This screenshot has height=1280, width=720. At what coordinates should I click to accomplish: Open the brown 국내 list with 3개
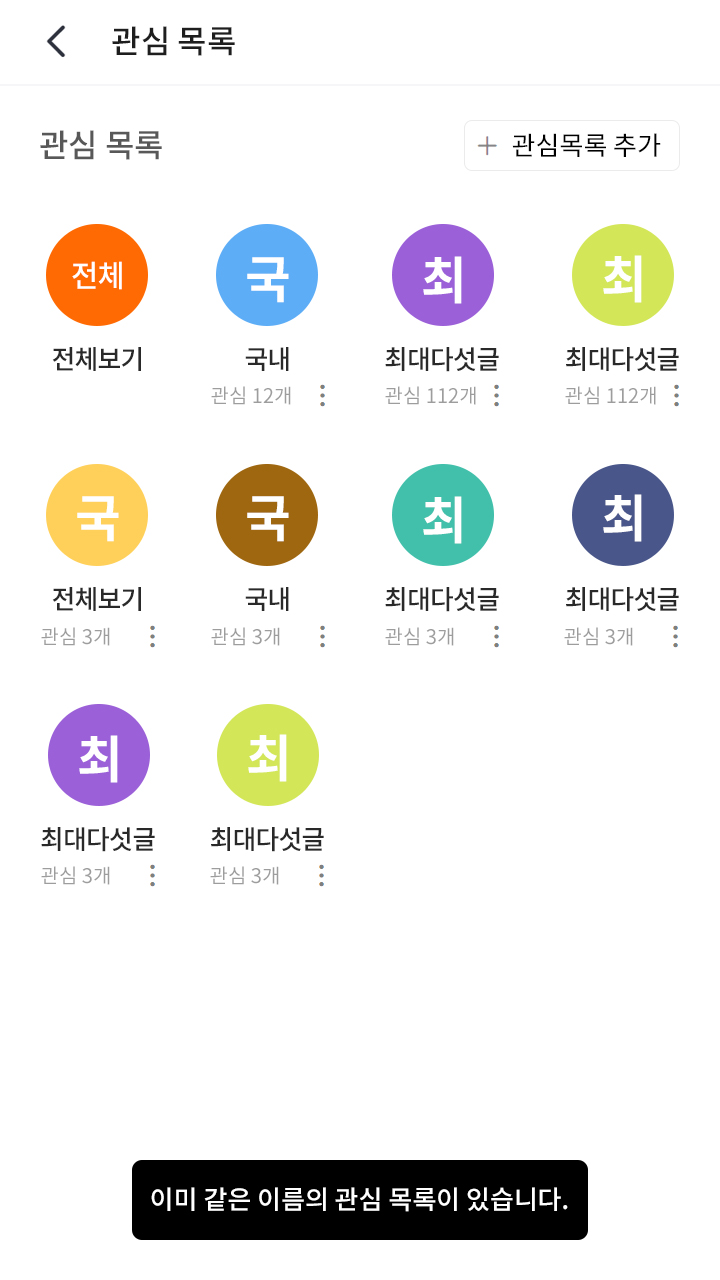coord(267,515)
